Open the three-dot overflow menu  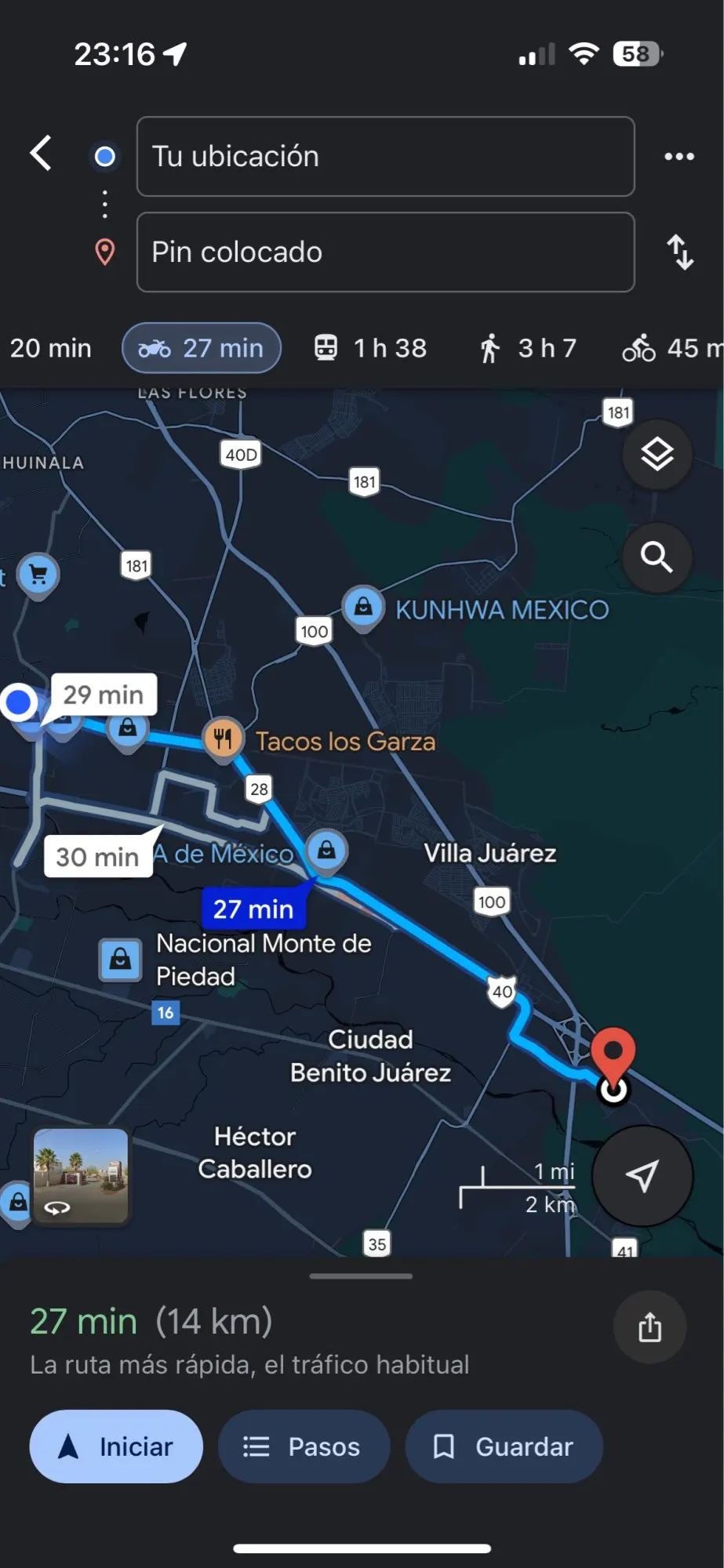[x=679, y=156]
